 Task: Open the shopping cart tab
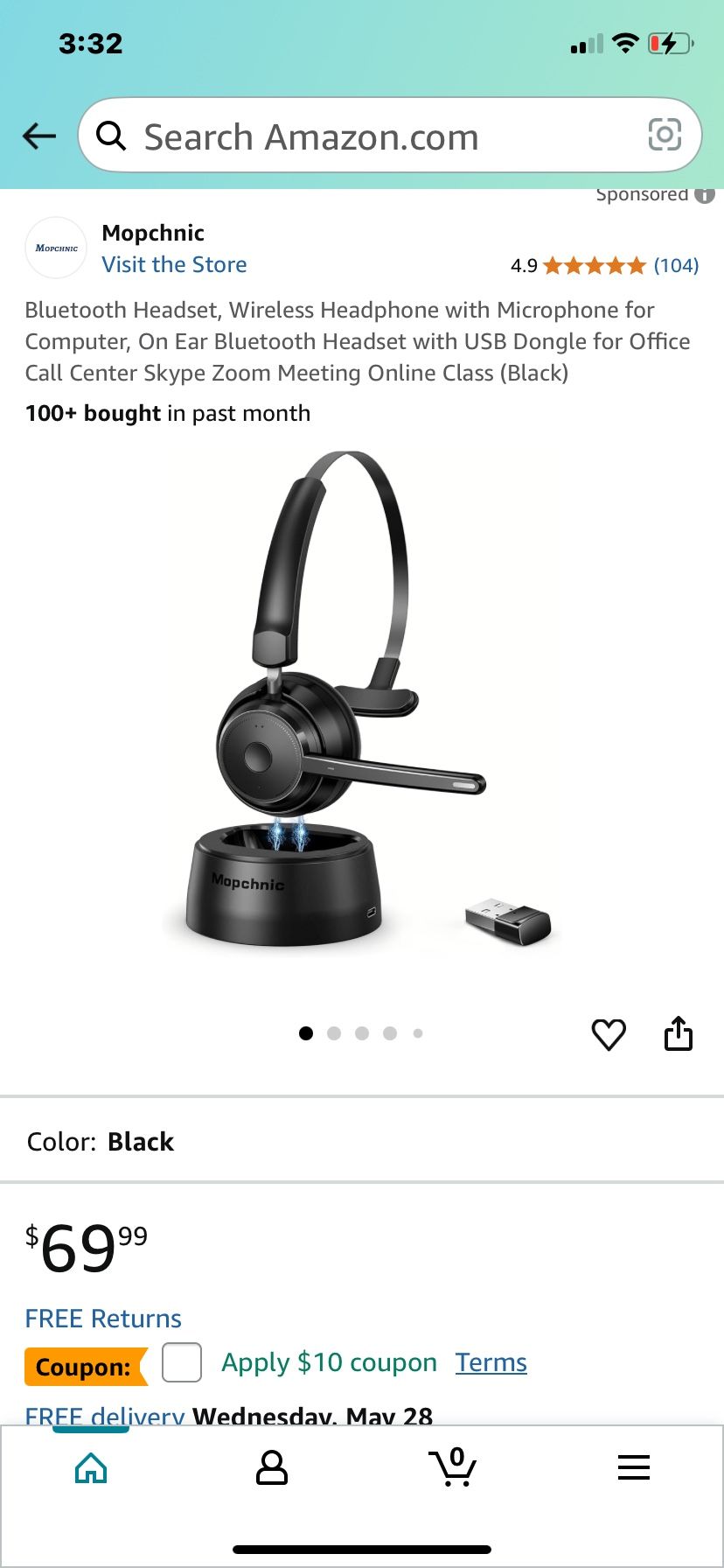coord(452,1467)
